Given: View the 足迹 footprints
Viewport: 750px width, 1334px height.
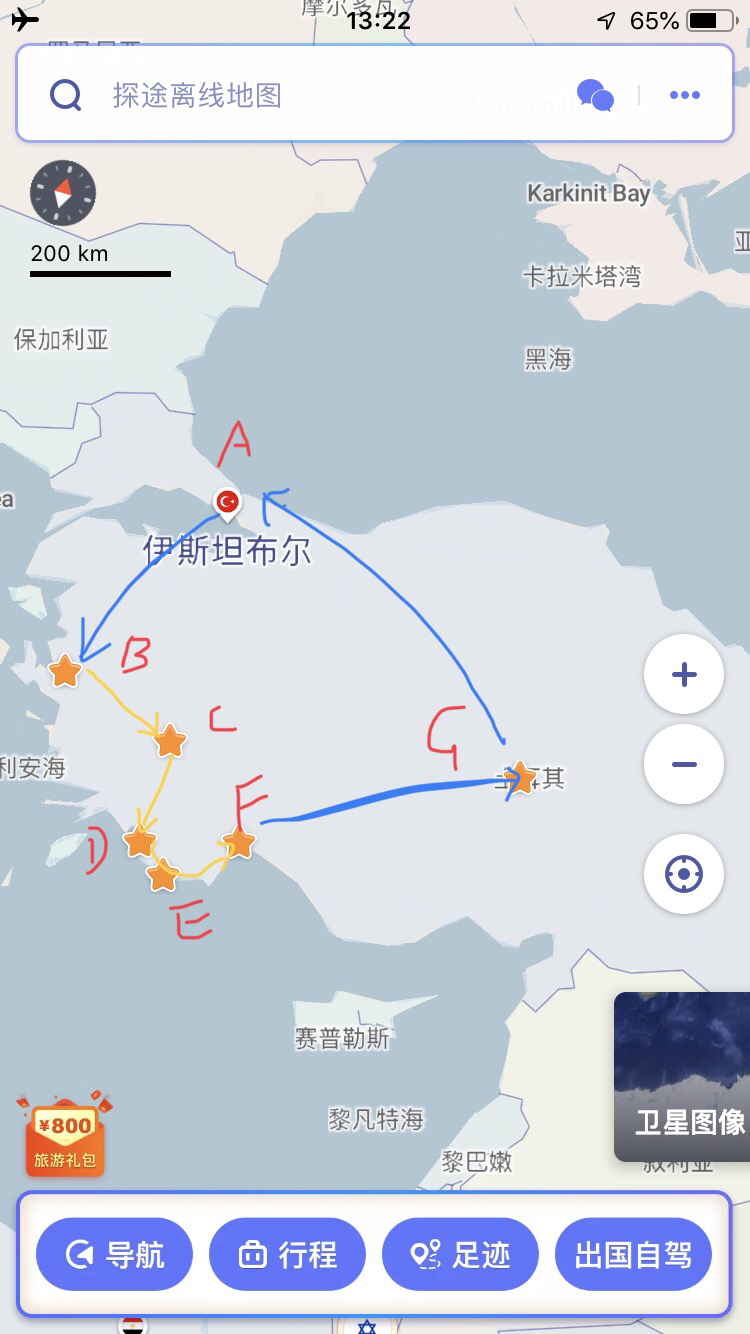Looking at the screenshot, I should 461,1254.
